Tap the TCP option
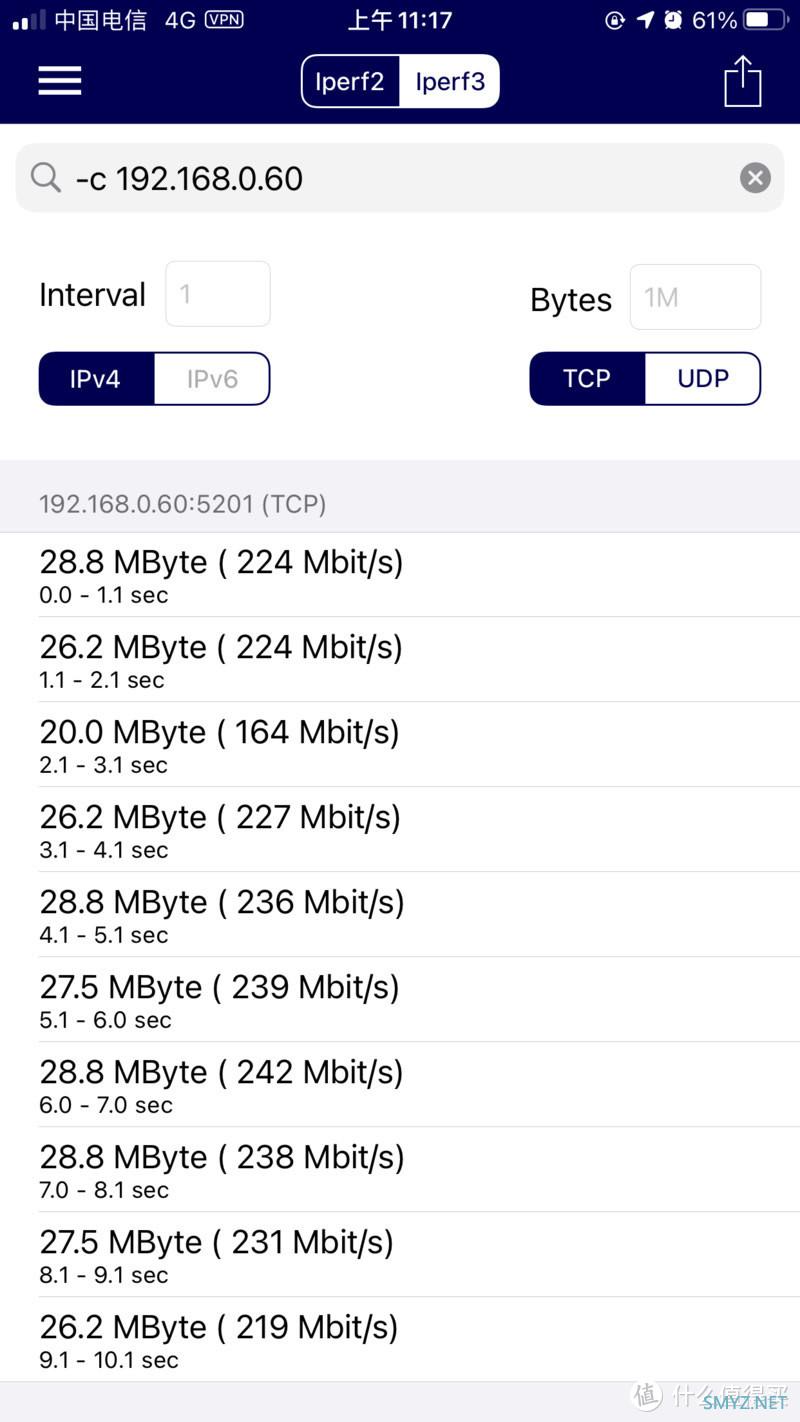 (588, 378)
